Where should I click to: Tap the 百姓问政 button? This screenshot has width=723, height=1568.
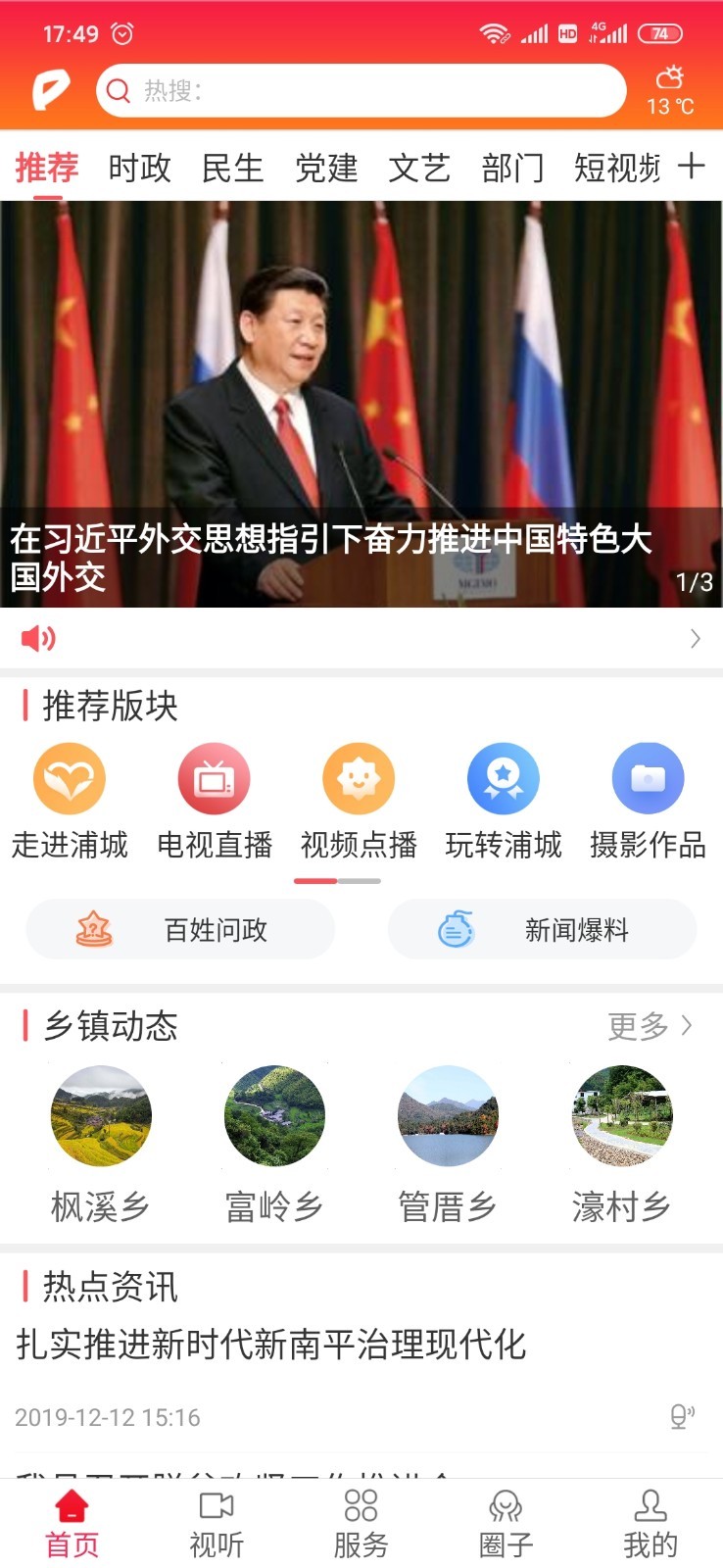181,929
